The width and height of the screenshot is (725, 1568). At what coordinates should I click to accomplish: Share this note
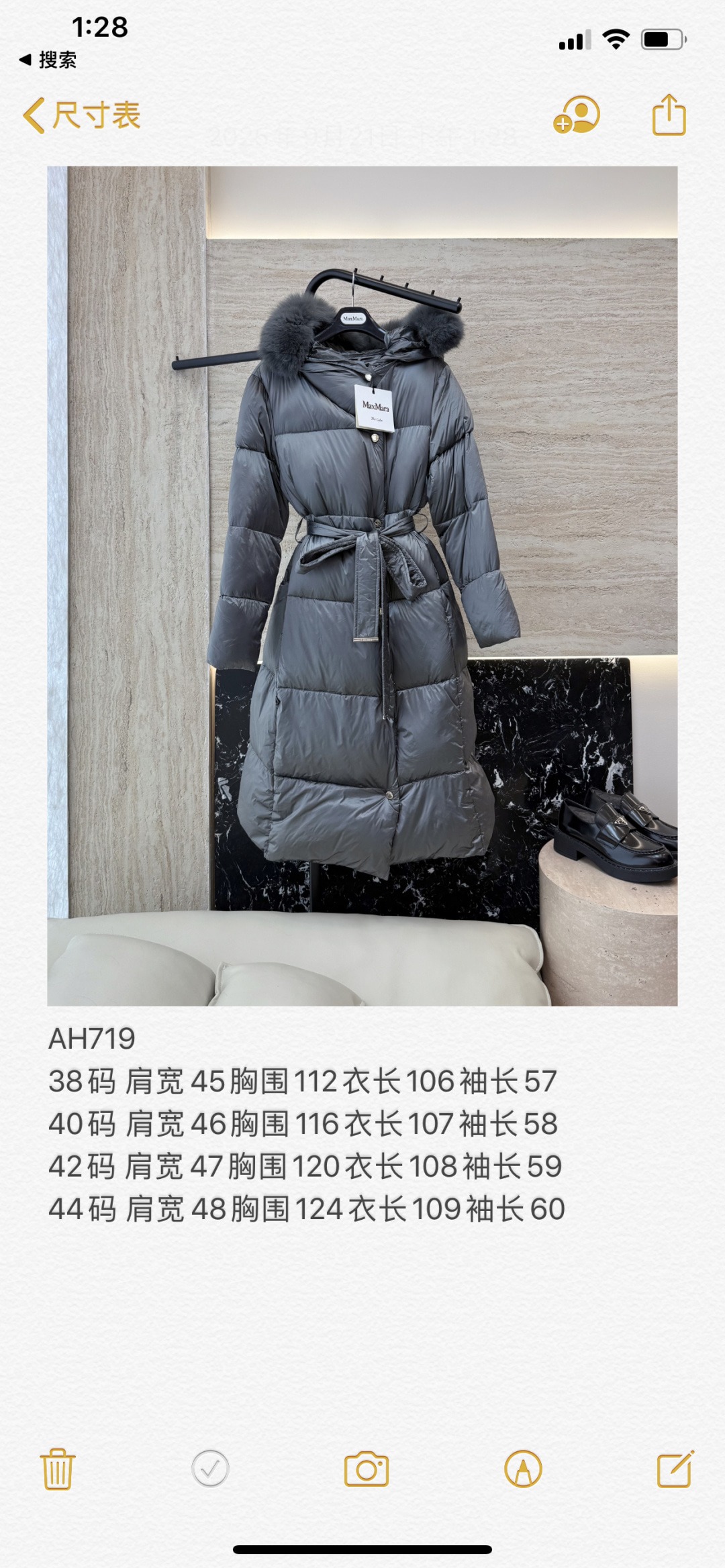coord(669,115)
